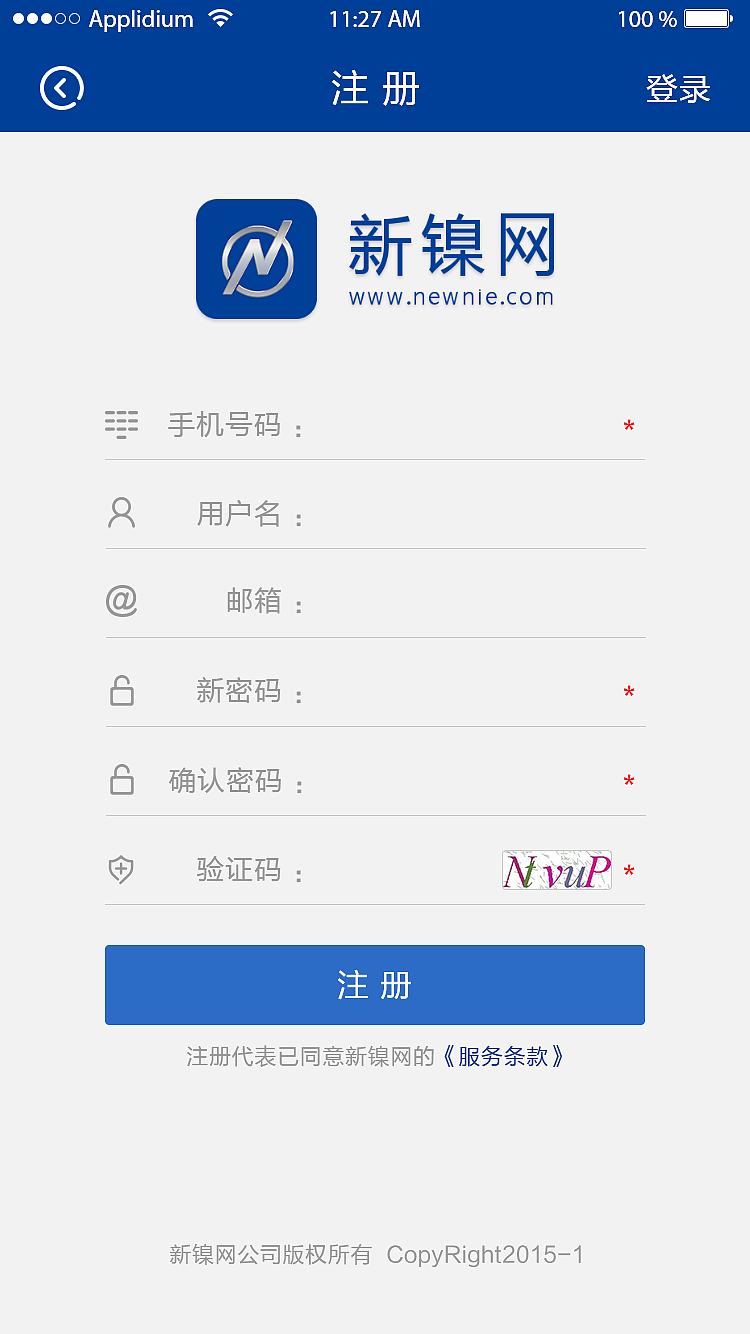
Task: Click the shield icon beside 验证码
Action: pos(121,868)
